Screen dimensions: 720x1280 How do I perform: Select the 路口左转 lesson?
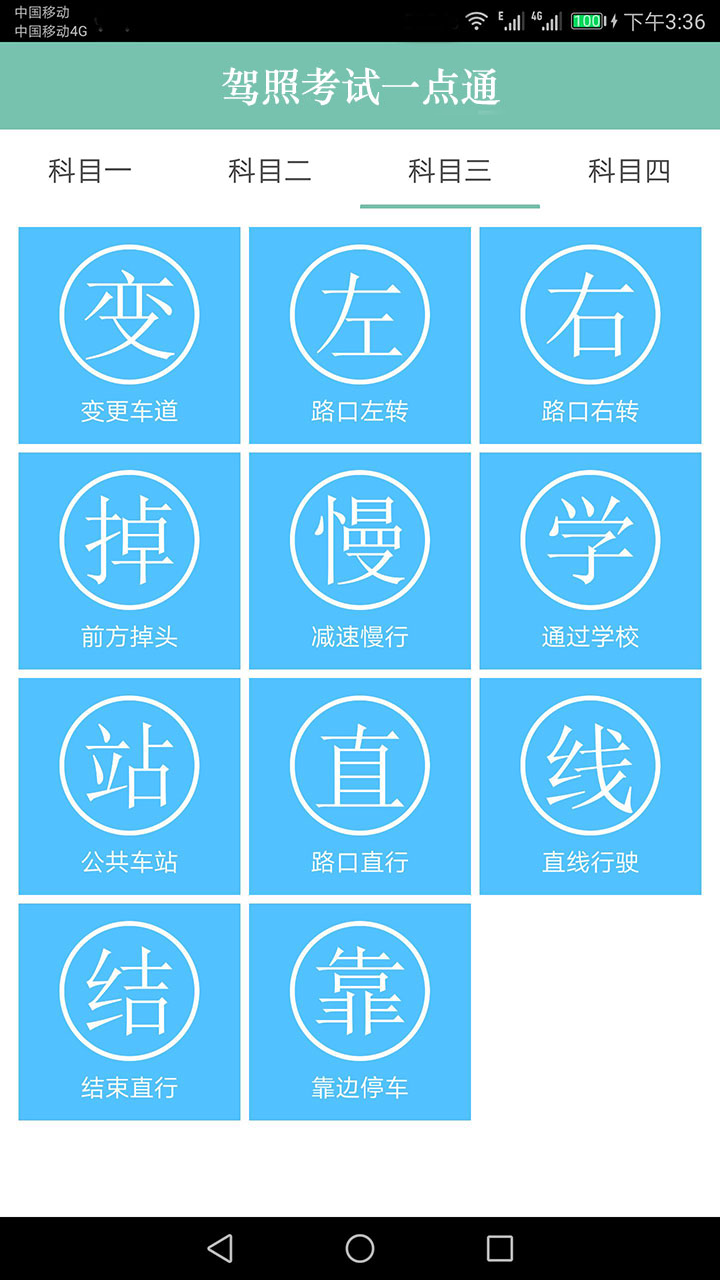pyautogui.click(x=360, y=335)
